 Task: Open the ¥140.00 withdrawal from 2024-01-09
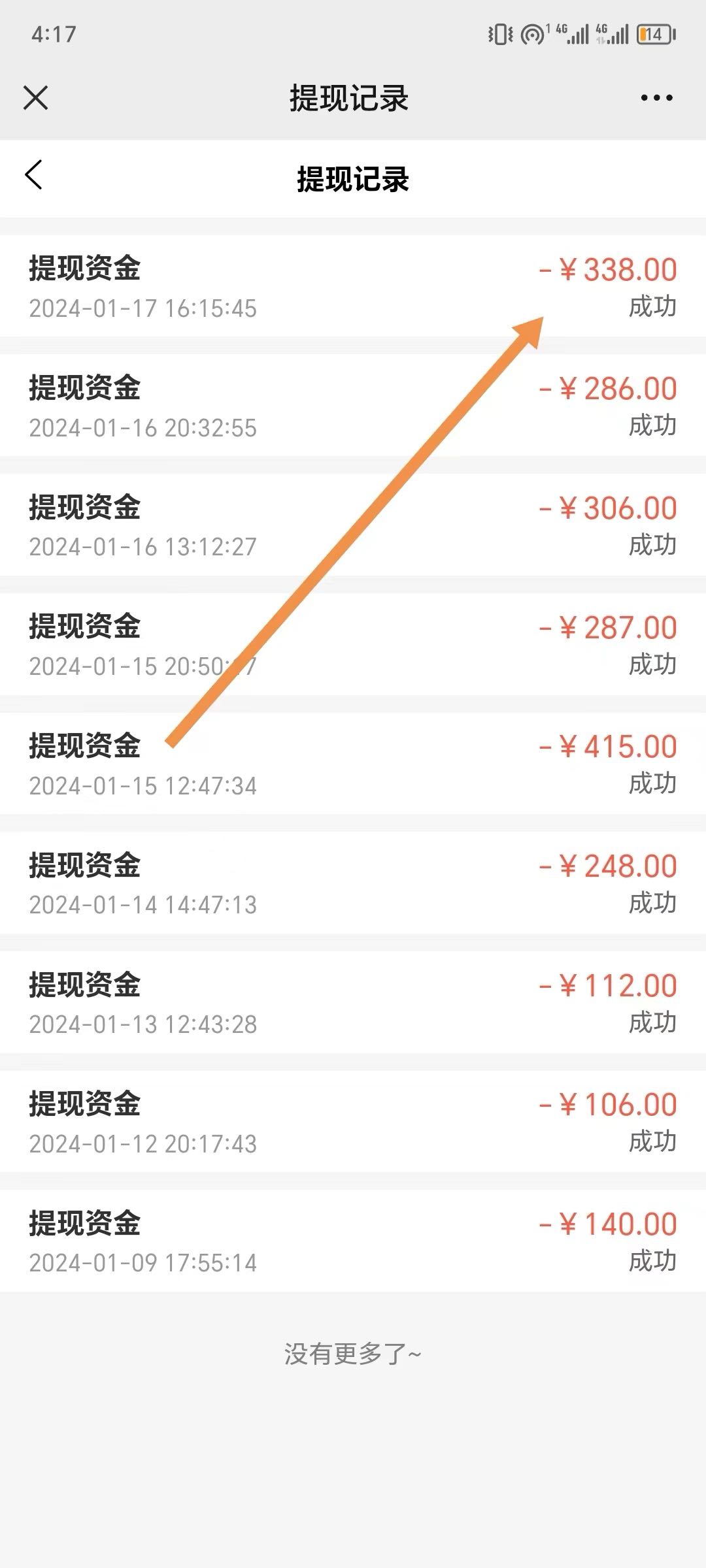click(x=353, y=1241)
